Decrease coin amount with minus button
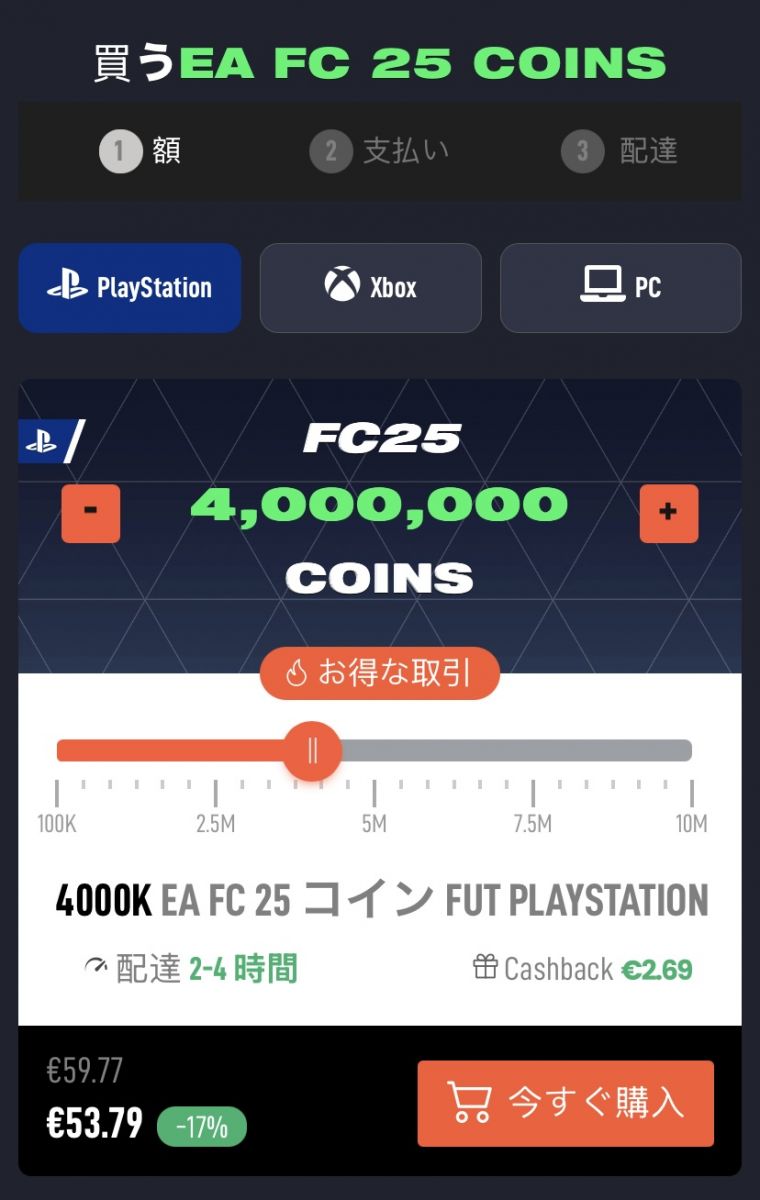This screenshot has height=1200, width=760. [91, 513]
